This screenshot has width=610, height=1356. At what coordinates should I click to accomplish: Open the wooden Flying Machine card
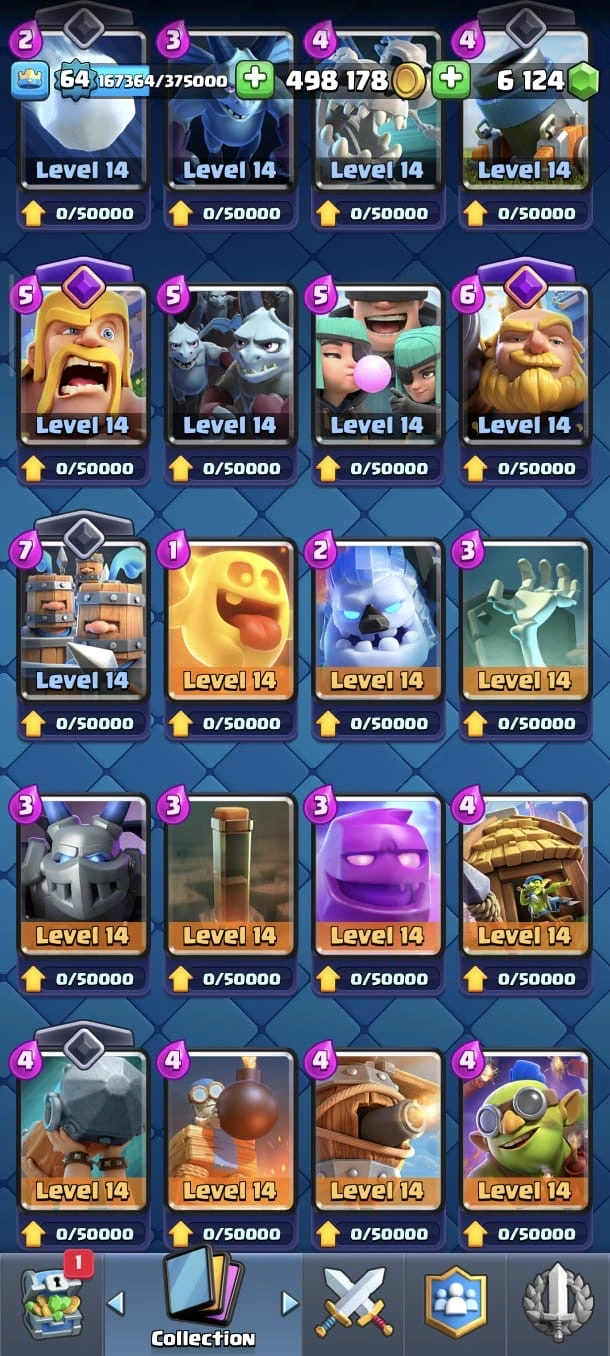pos(376,1130)
